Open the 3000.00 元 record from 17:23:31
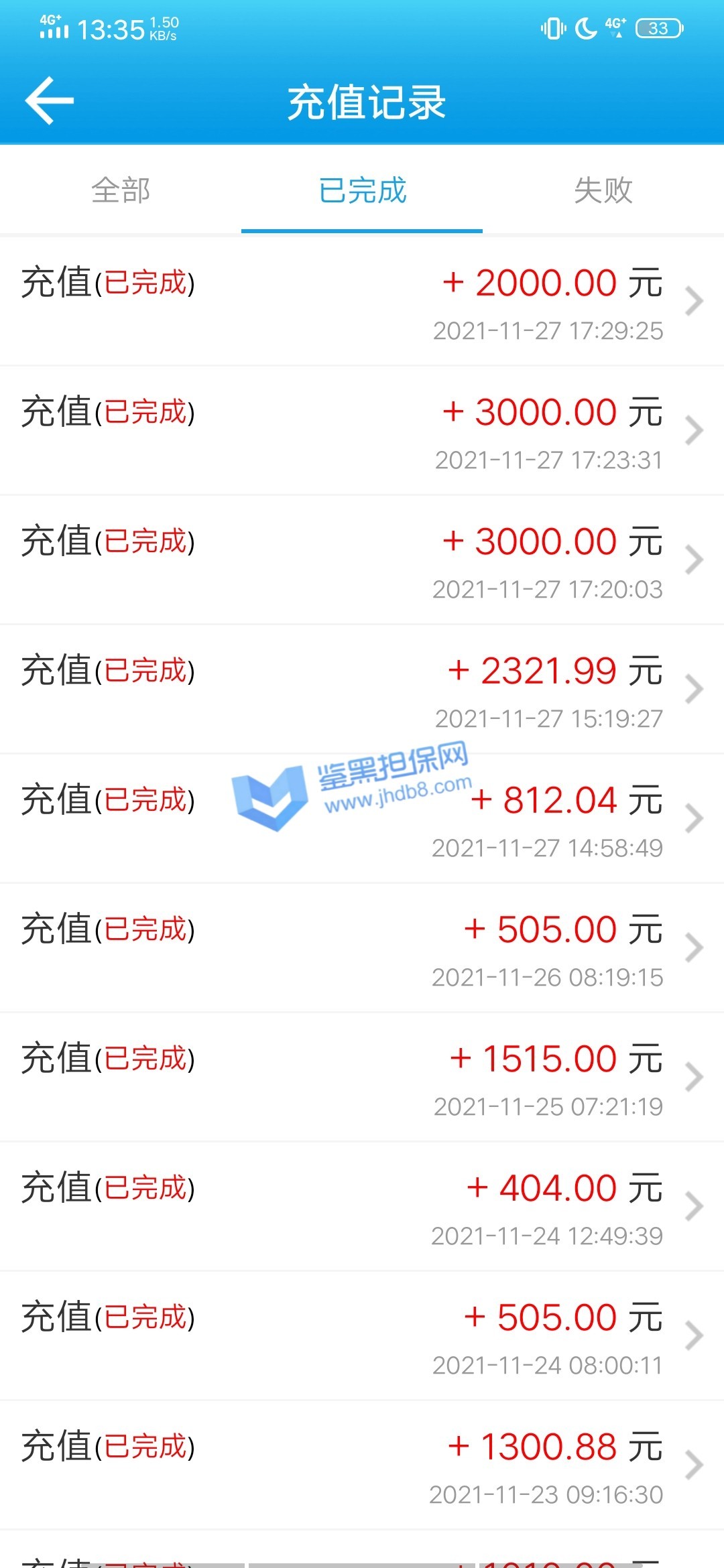The height and width of the screenshot is (1568, 724). 362,431
